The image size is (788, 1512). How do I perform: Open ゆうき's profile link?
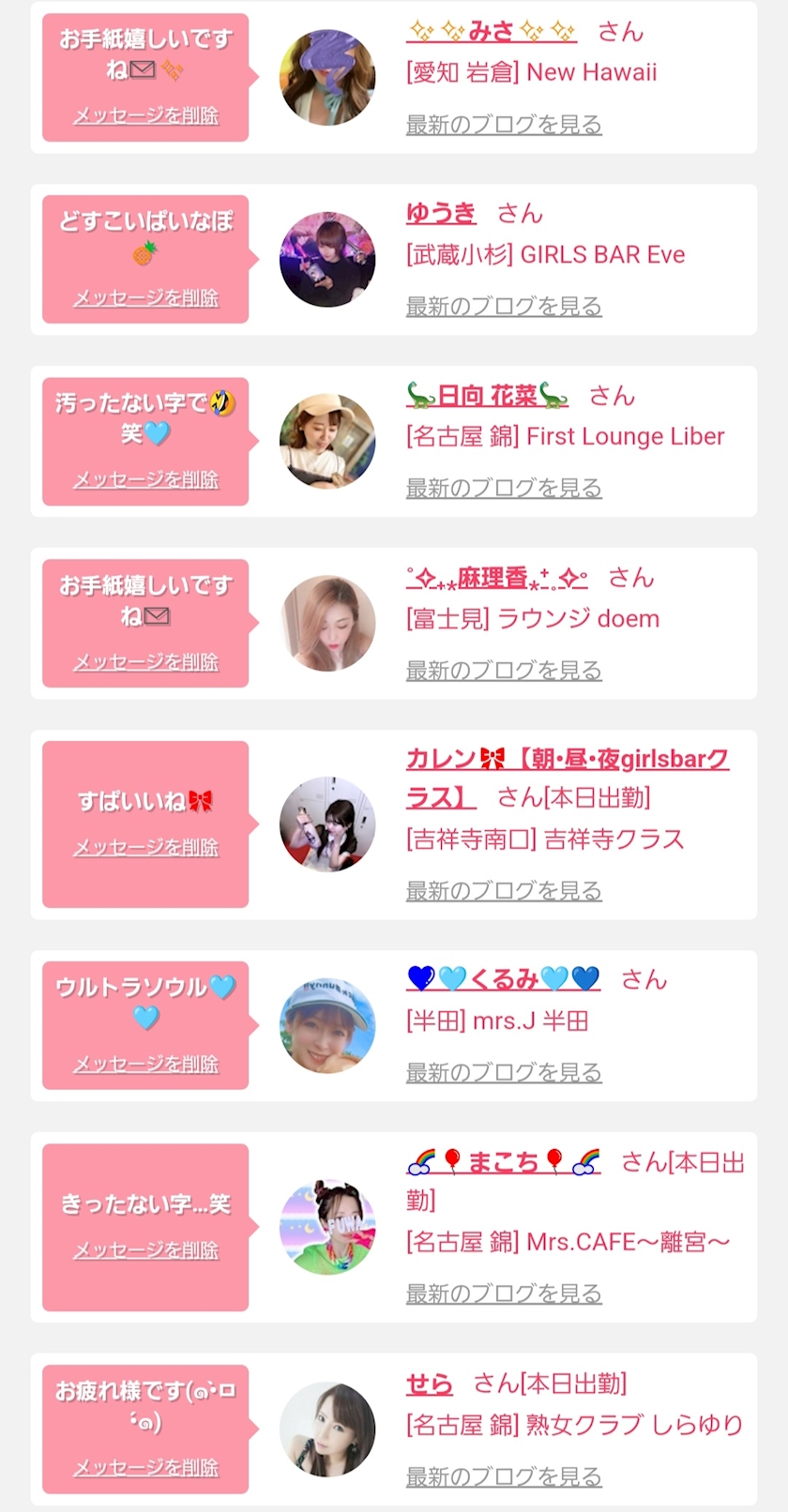pos(441,213)
